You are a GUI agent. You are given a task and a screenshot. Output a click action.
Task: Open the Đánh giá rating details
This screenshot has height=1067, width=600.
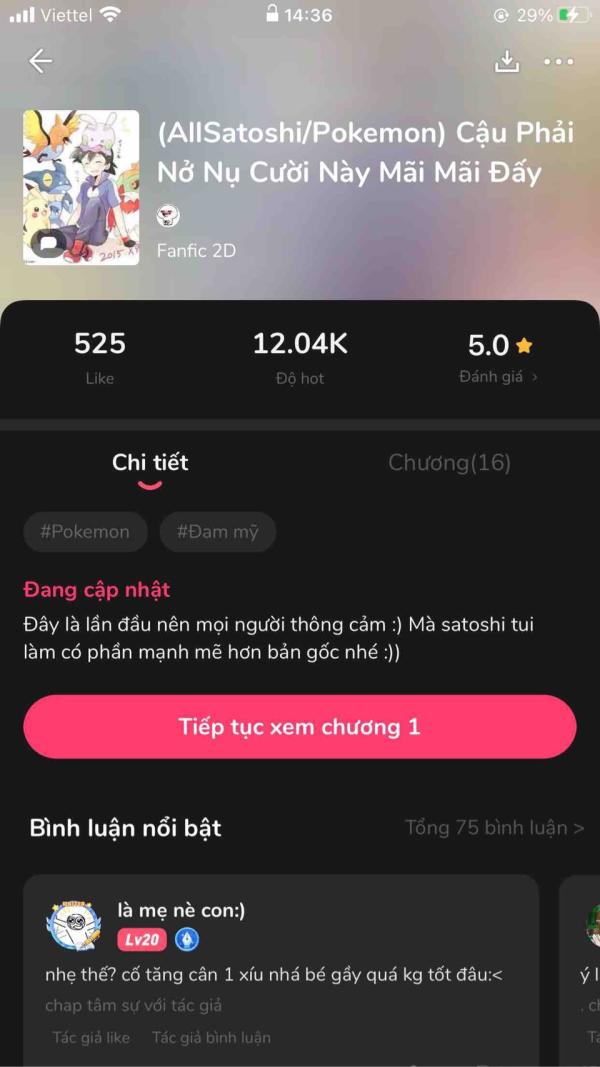(x=498, y=376)
